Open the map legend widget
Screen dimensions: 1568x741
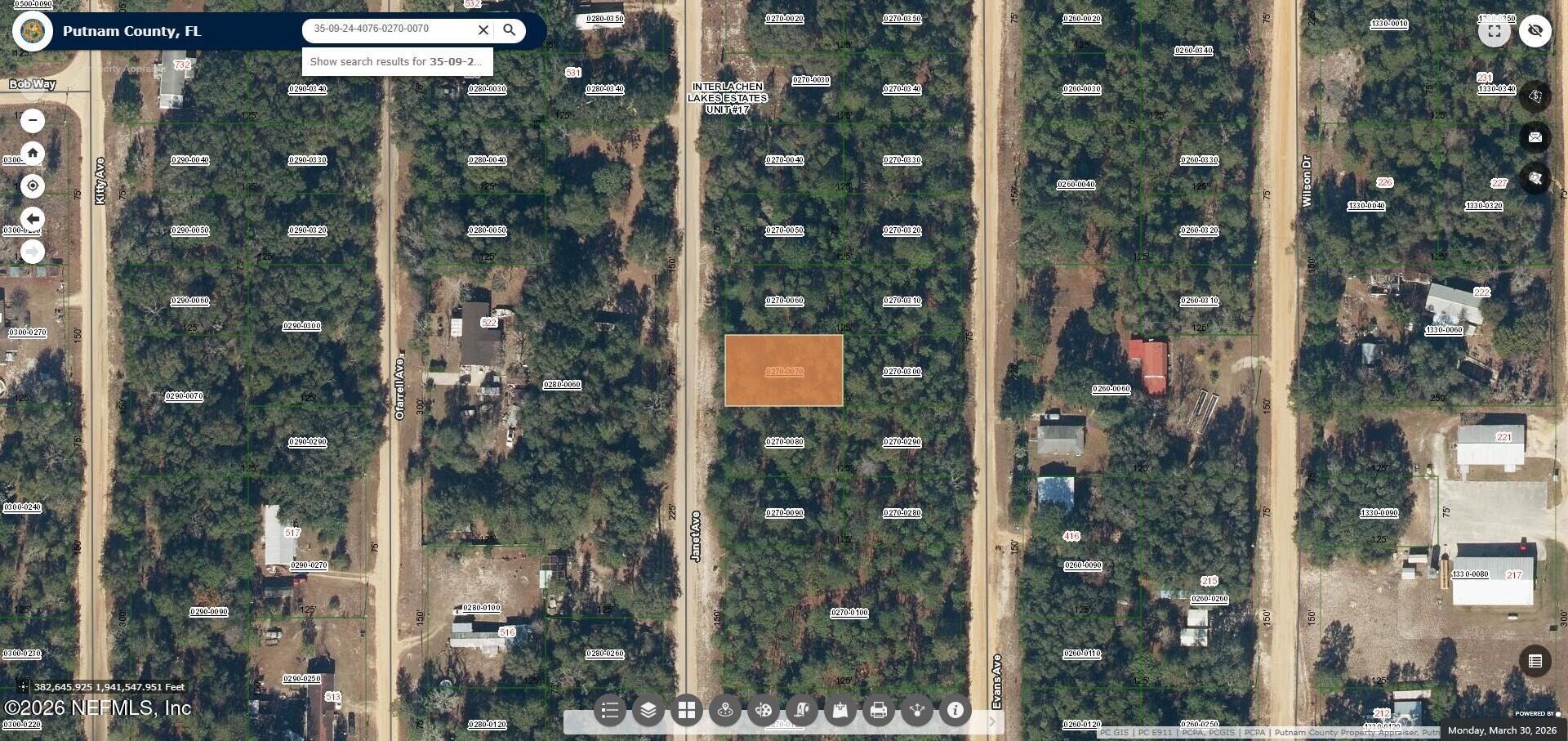coord(610,711)
